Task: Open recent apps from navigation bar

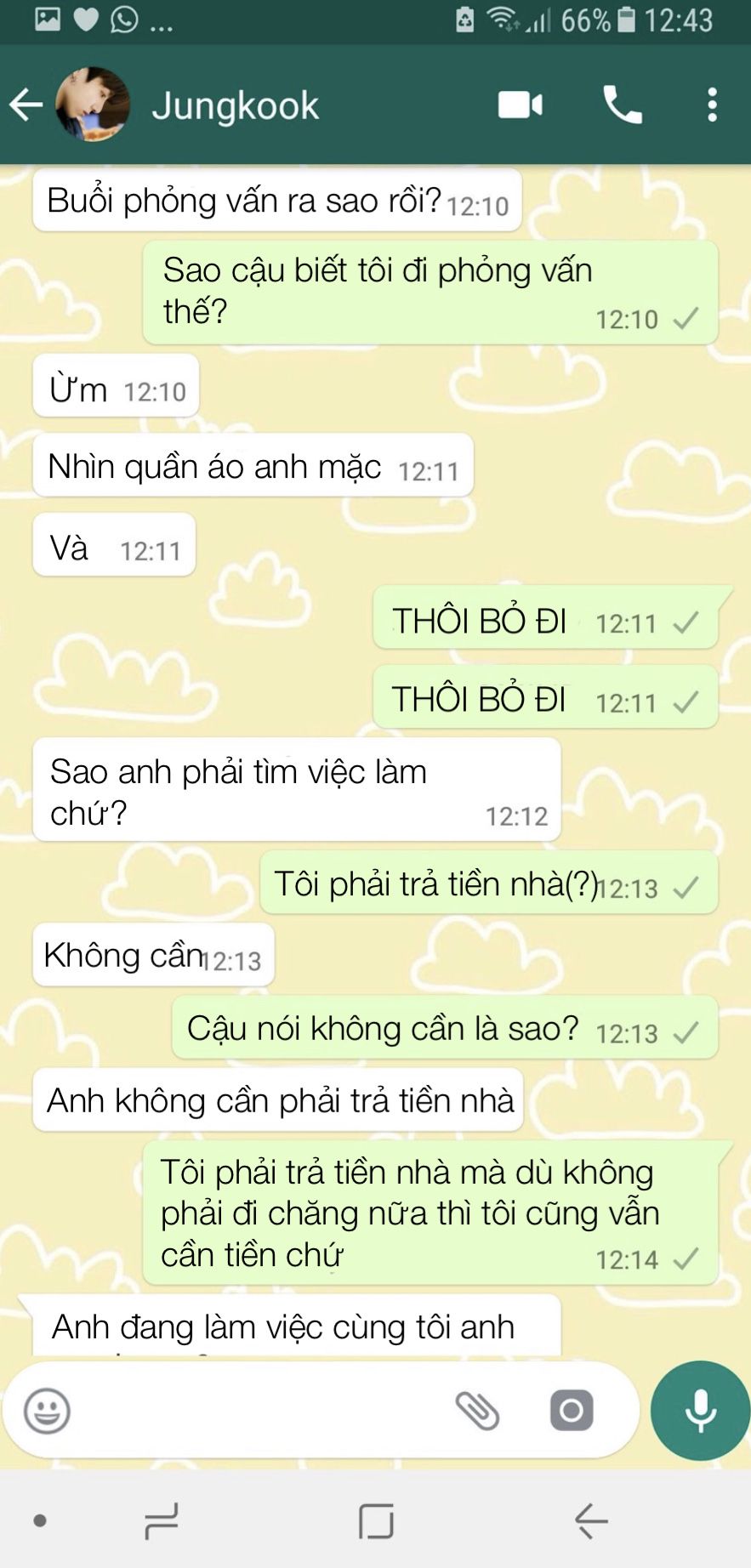Action: pos(162,1521)
